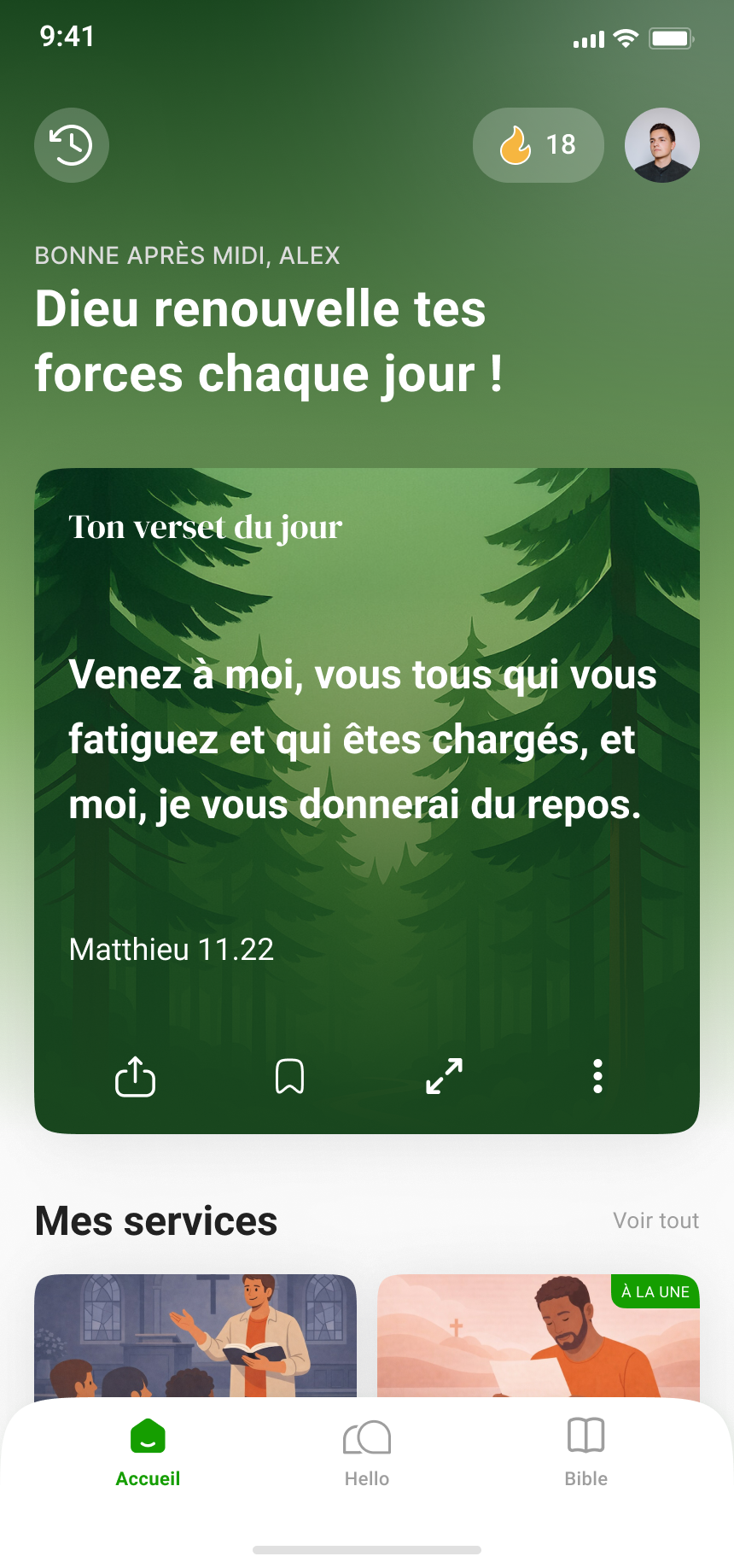Switch to the Accueil tab

pos(148,1452)
